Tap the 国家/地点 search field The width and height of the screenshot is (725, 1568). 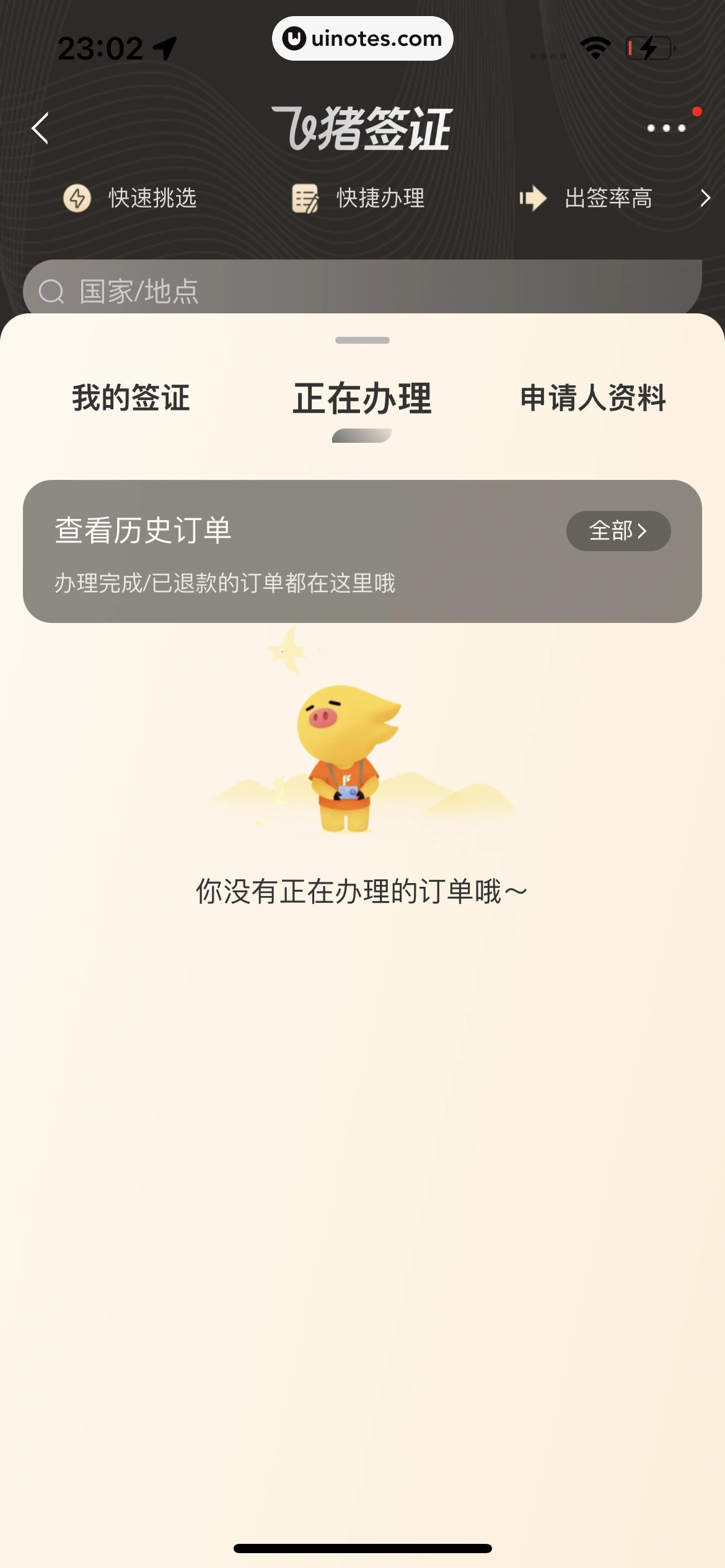pos(362,291)
